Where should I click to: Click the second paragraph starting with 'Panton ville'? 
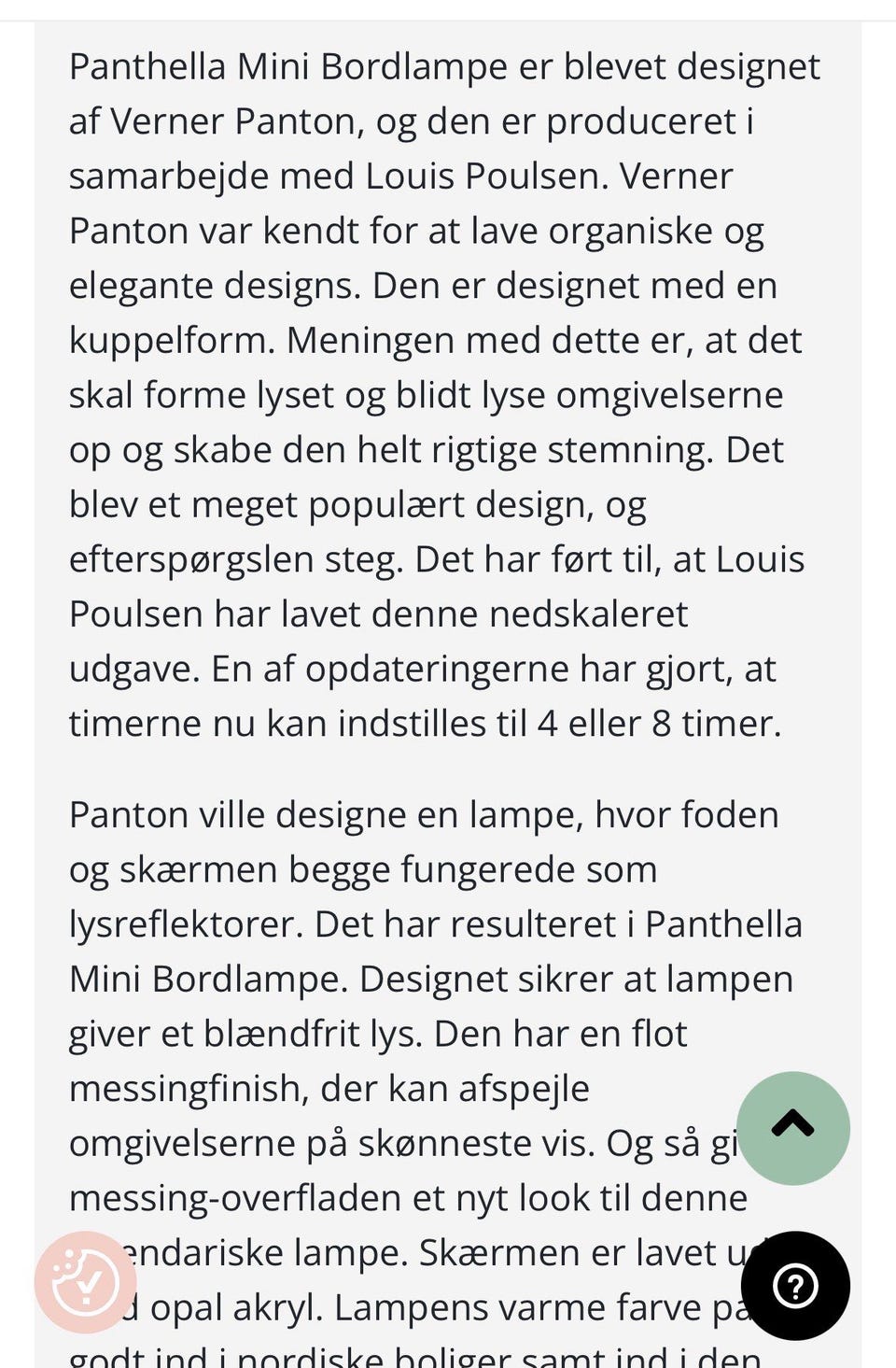(x=425, y=813)
